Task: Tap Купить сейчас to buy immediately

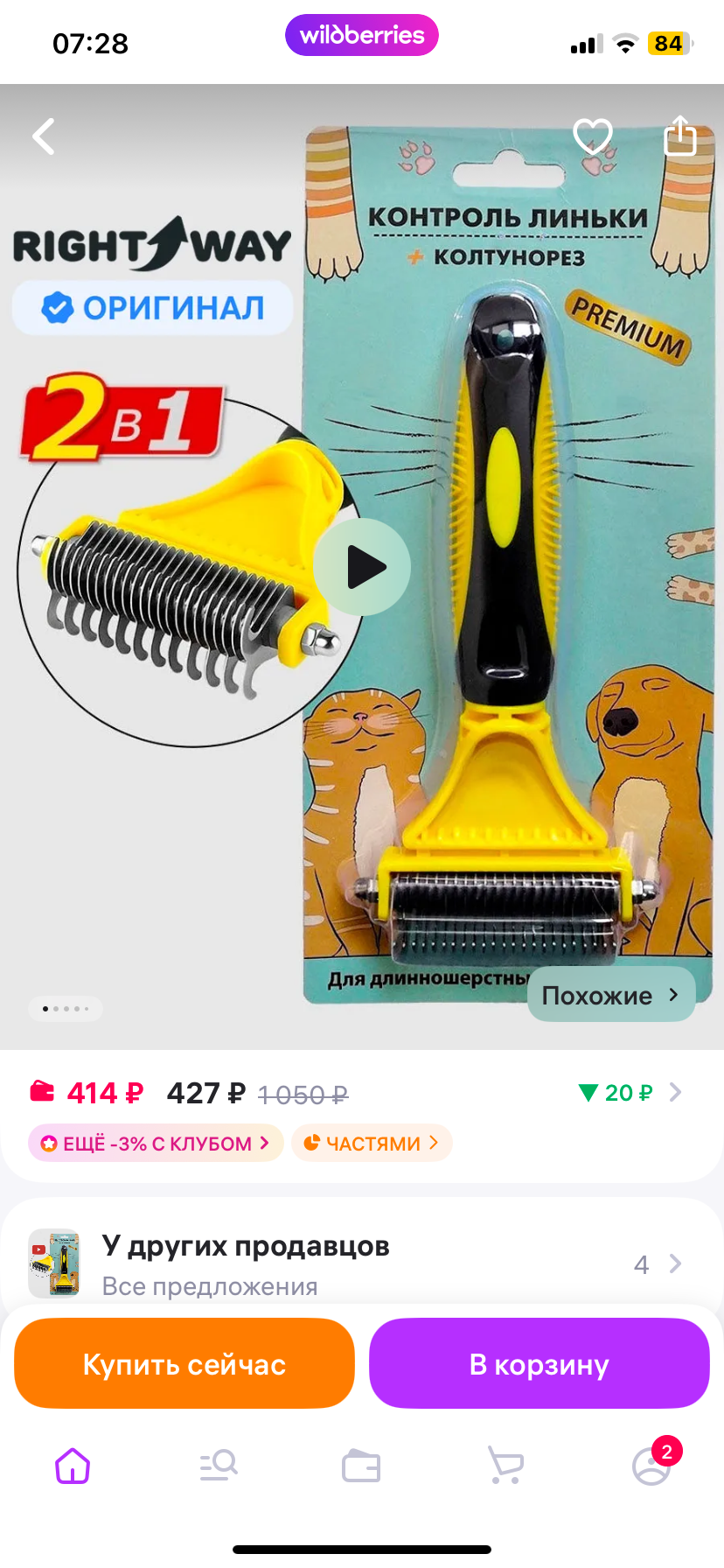Action: point(184,1363)
